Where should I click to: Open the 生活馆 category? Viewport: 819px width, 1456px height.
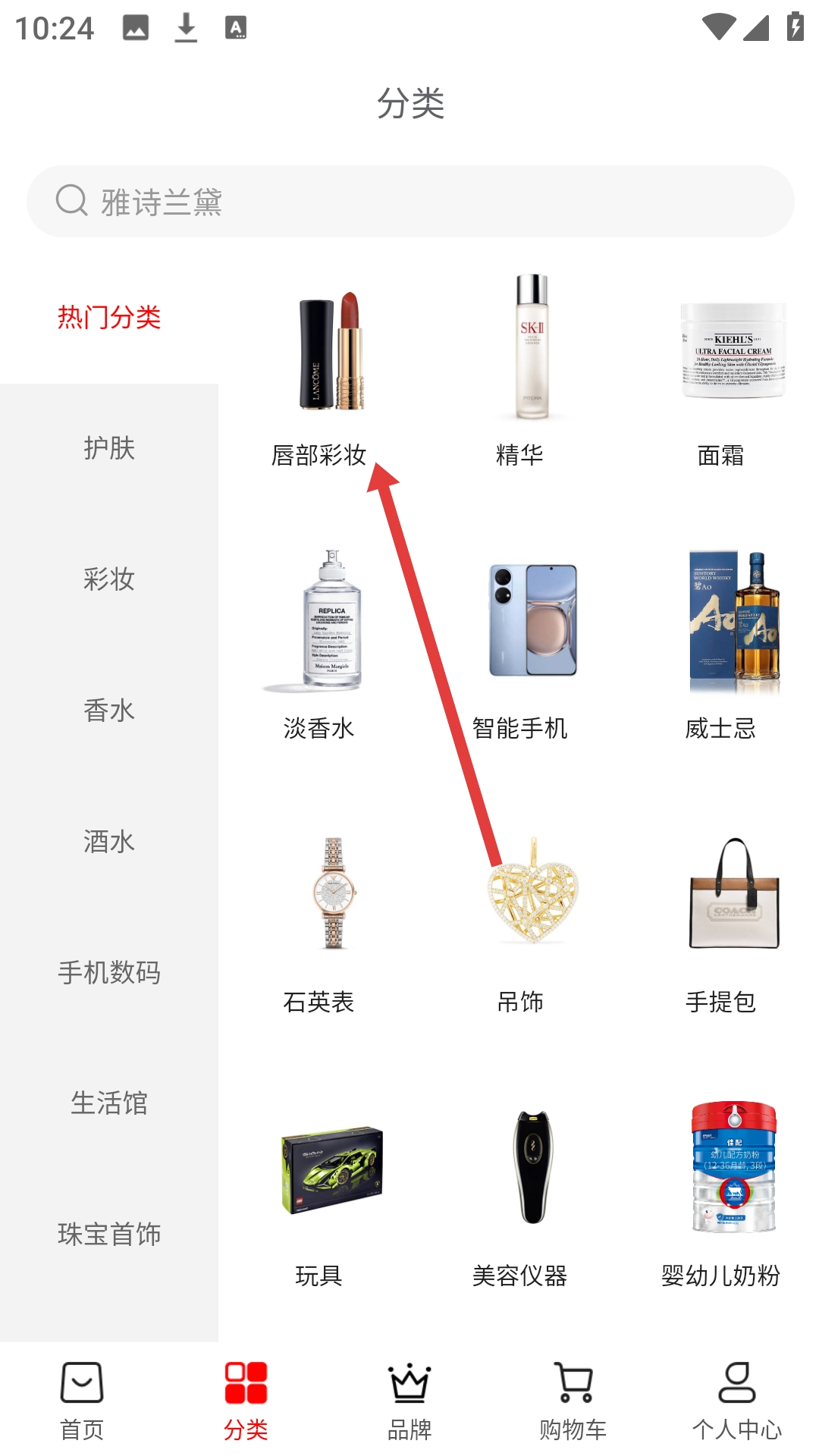(x=109, y=1103)
